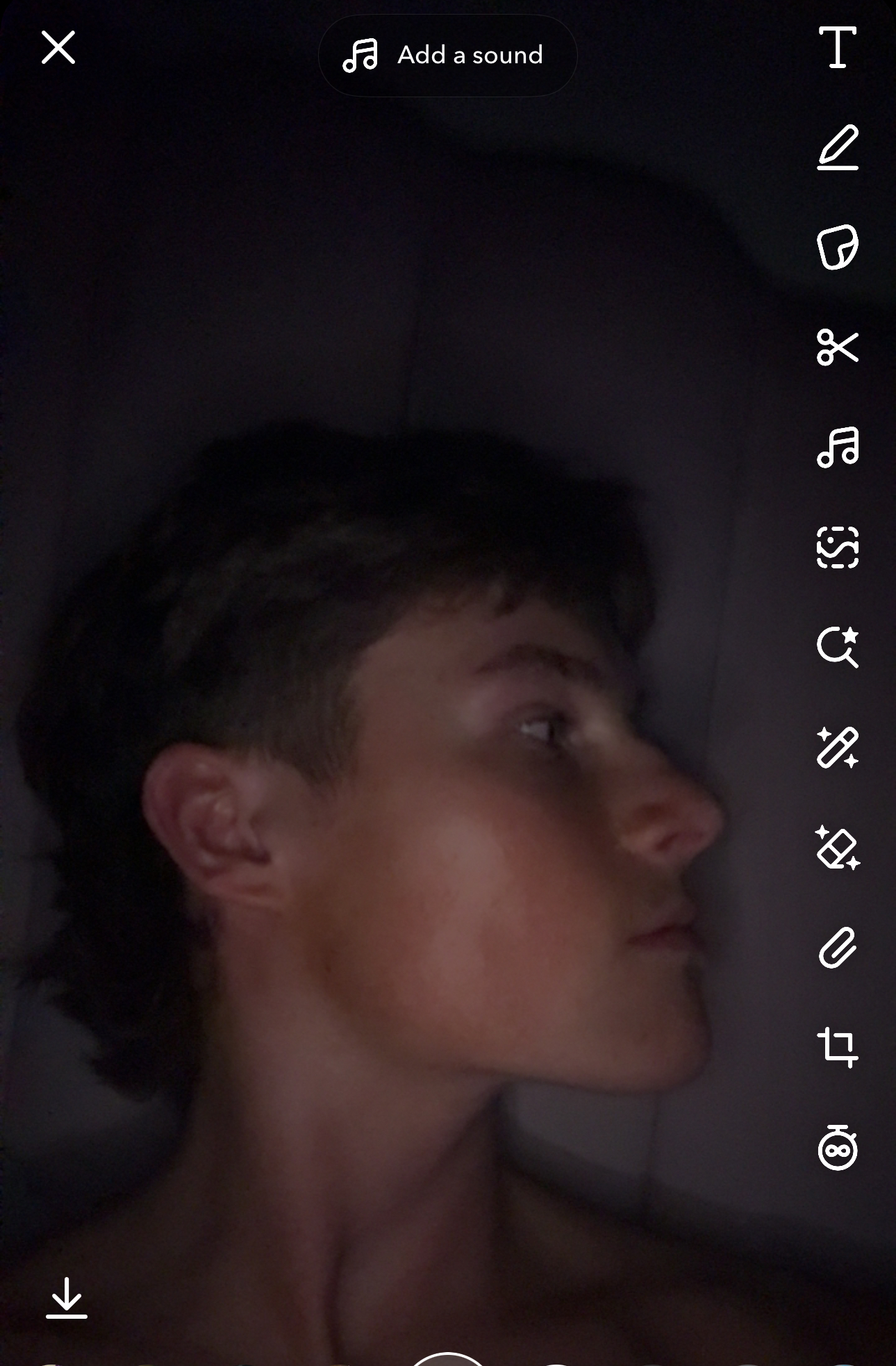
Task: Open the text caption tool
Action: tap(838, 48)
